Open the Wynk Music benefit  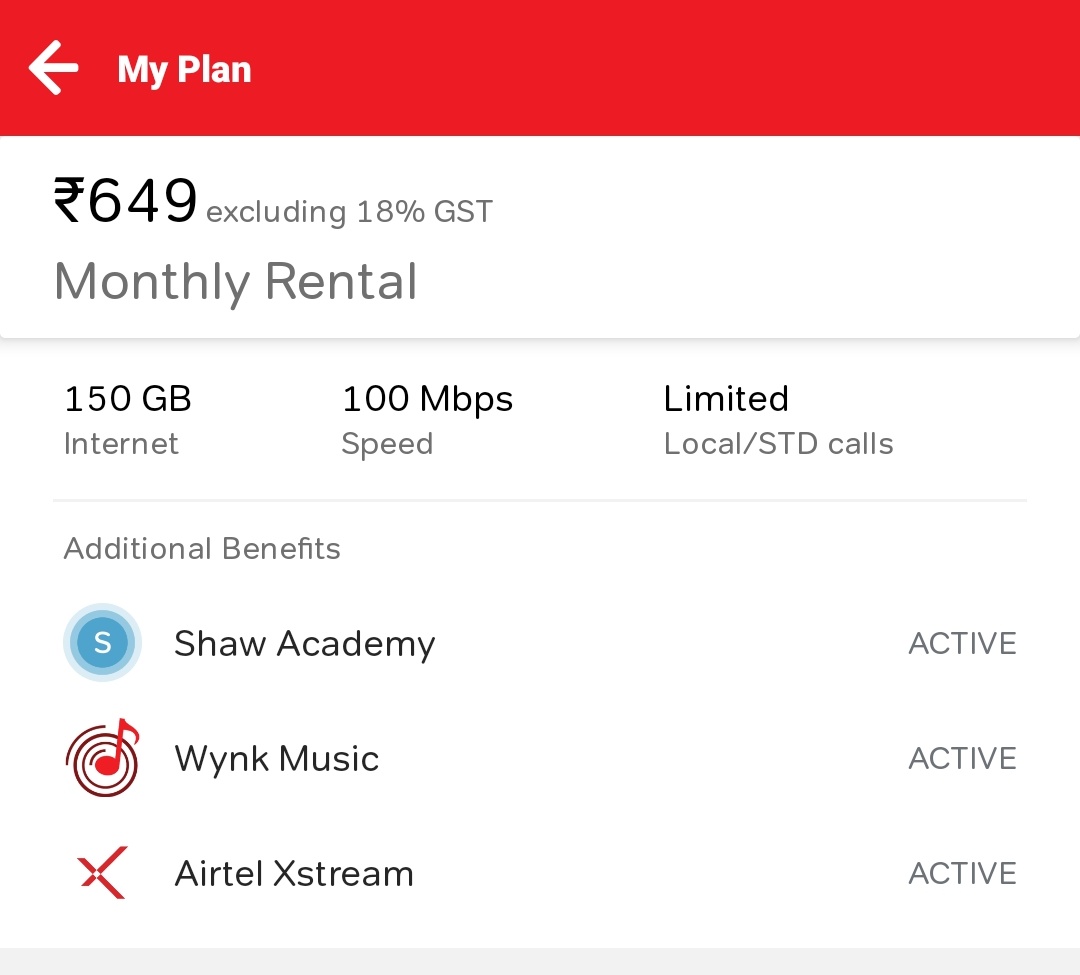click(277, 758)
